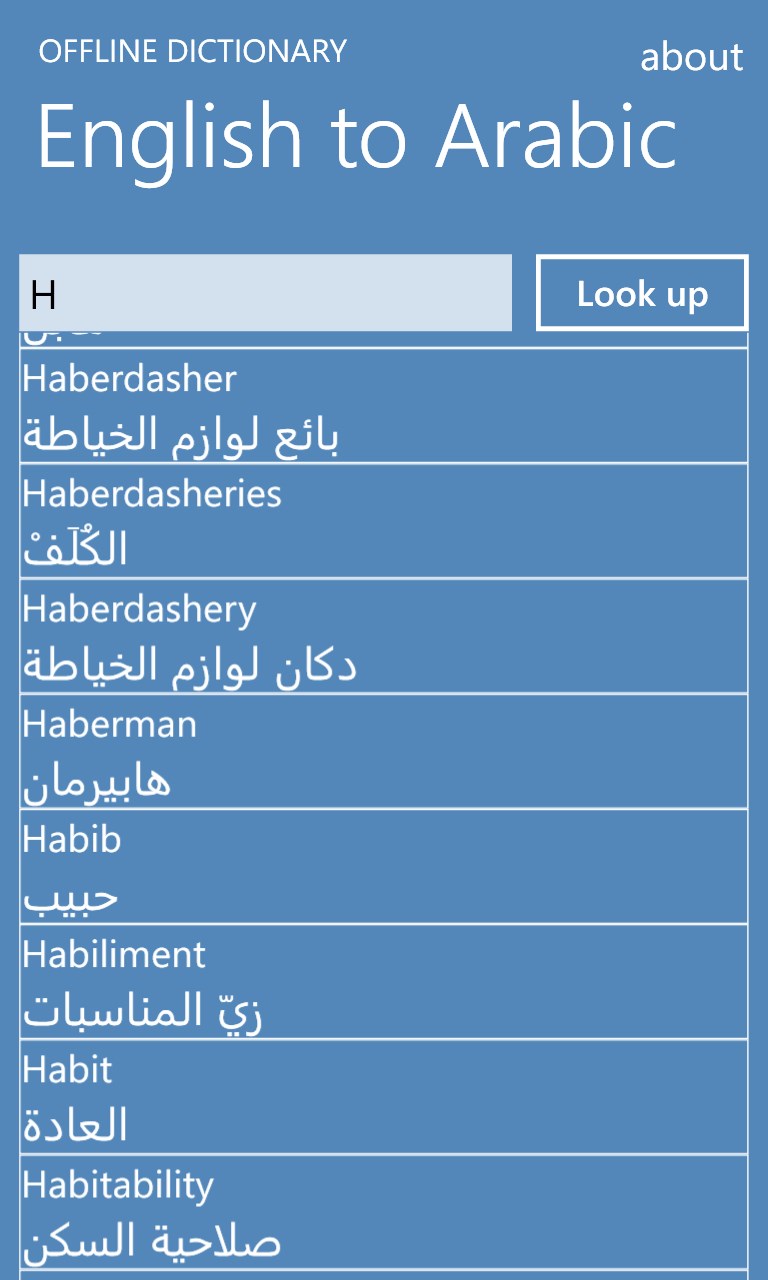Open the Habitability entry
Image resolution: width=768 pixels, height=1280 pixels.
(x=383, y=1212)
